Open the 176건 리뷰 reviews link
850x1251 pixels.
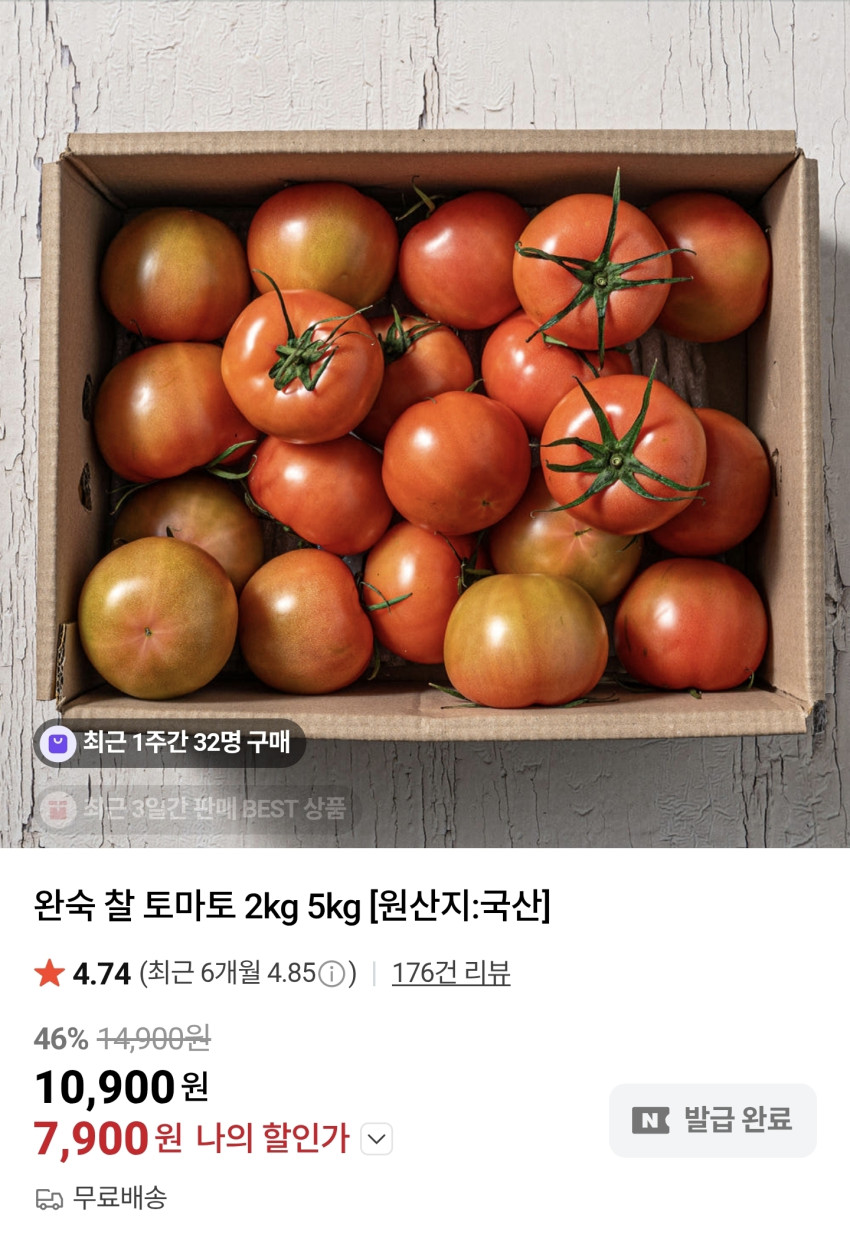[451, 973]
